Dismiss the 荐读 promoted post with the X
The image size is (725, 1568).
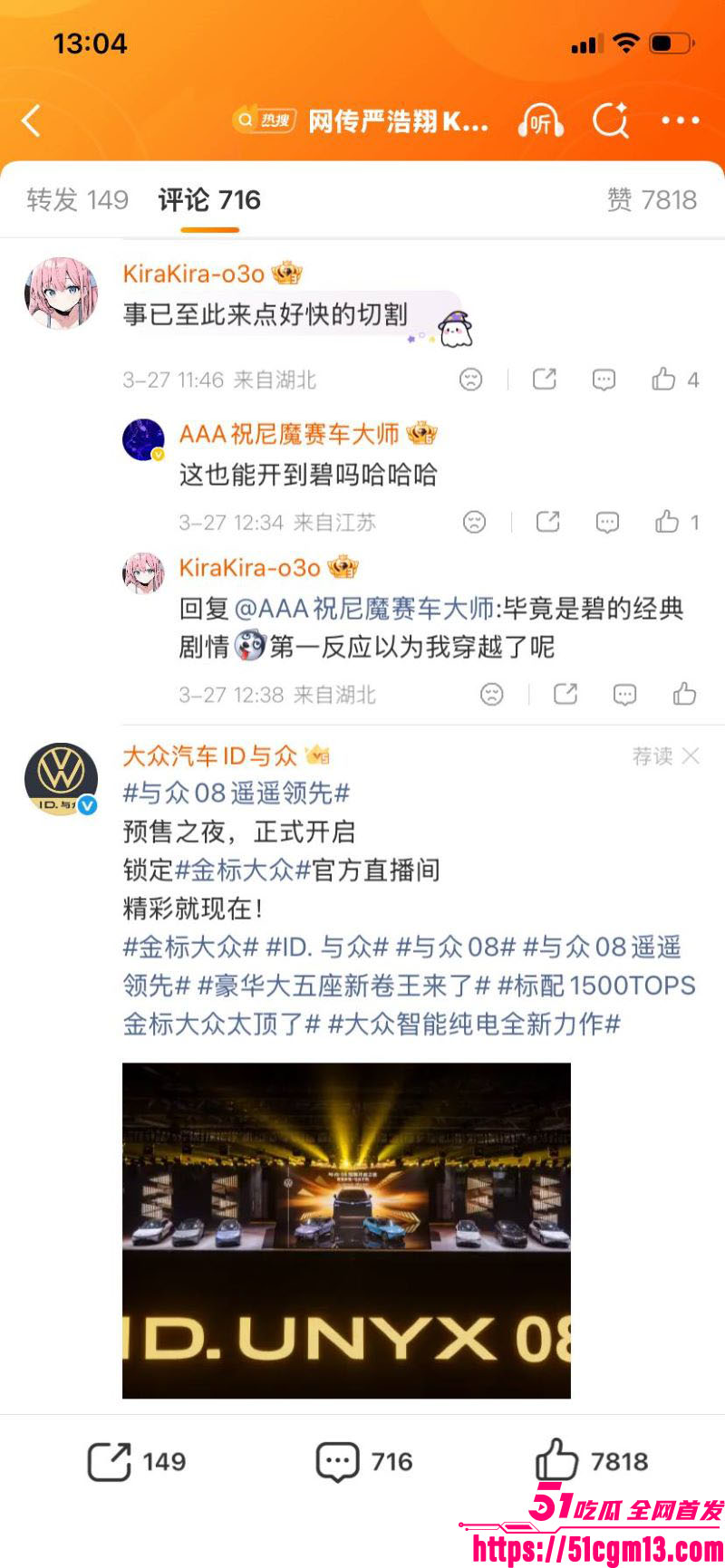pyautogui.click(x=691, y=756)
